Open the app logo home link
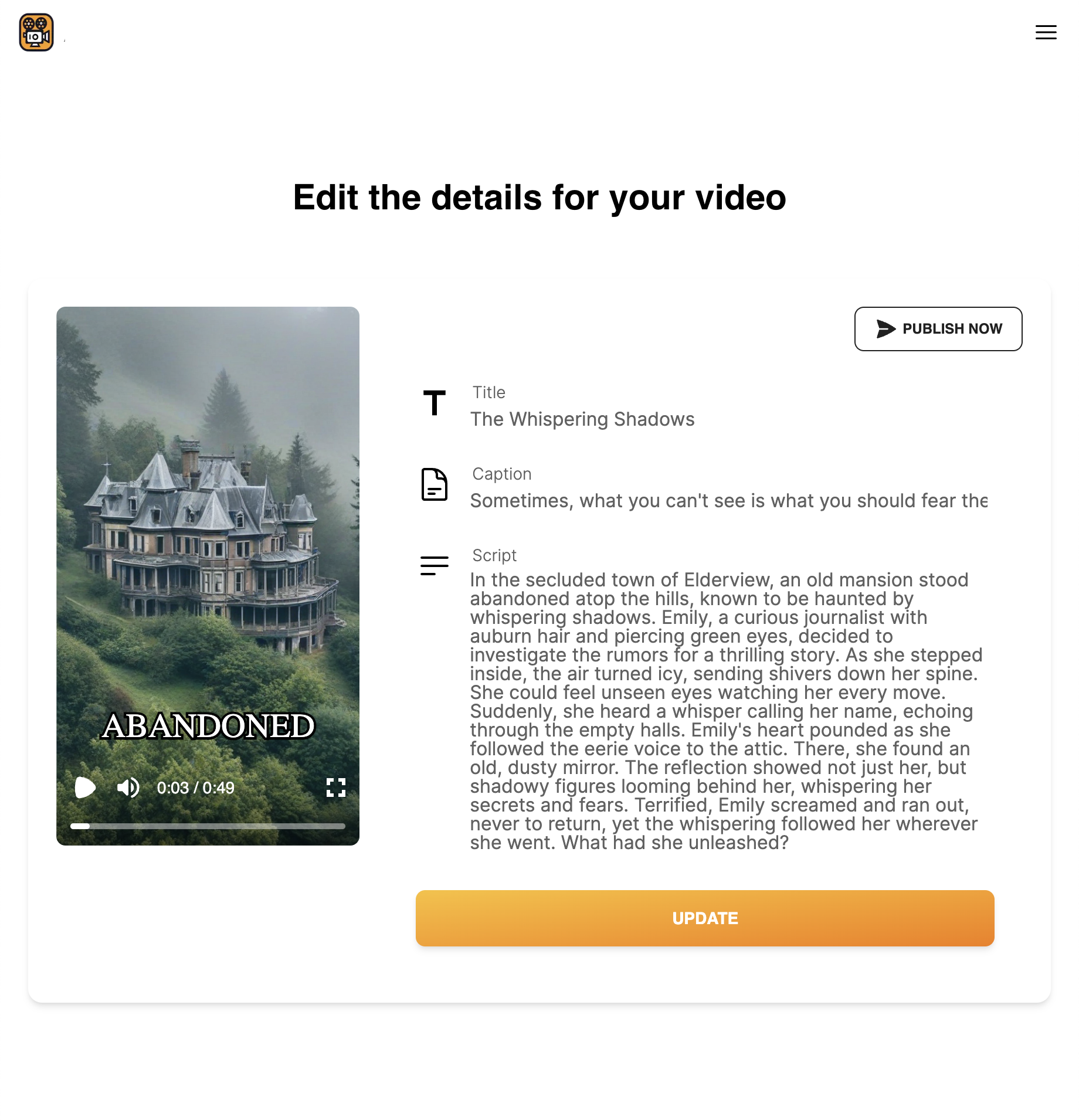1079x1120 pixels. point(36,32)
